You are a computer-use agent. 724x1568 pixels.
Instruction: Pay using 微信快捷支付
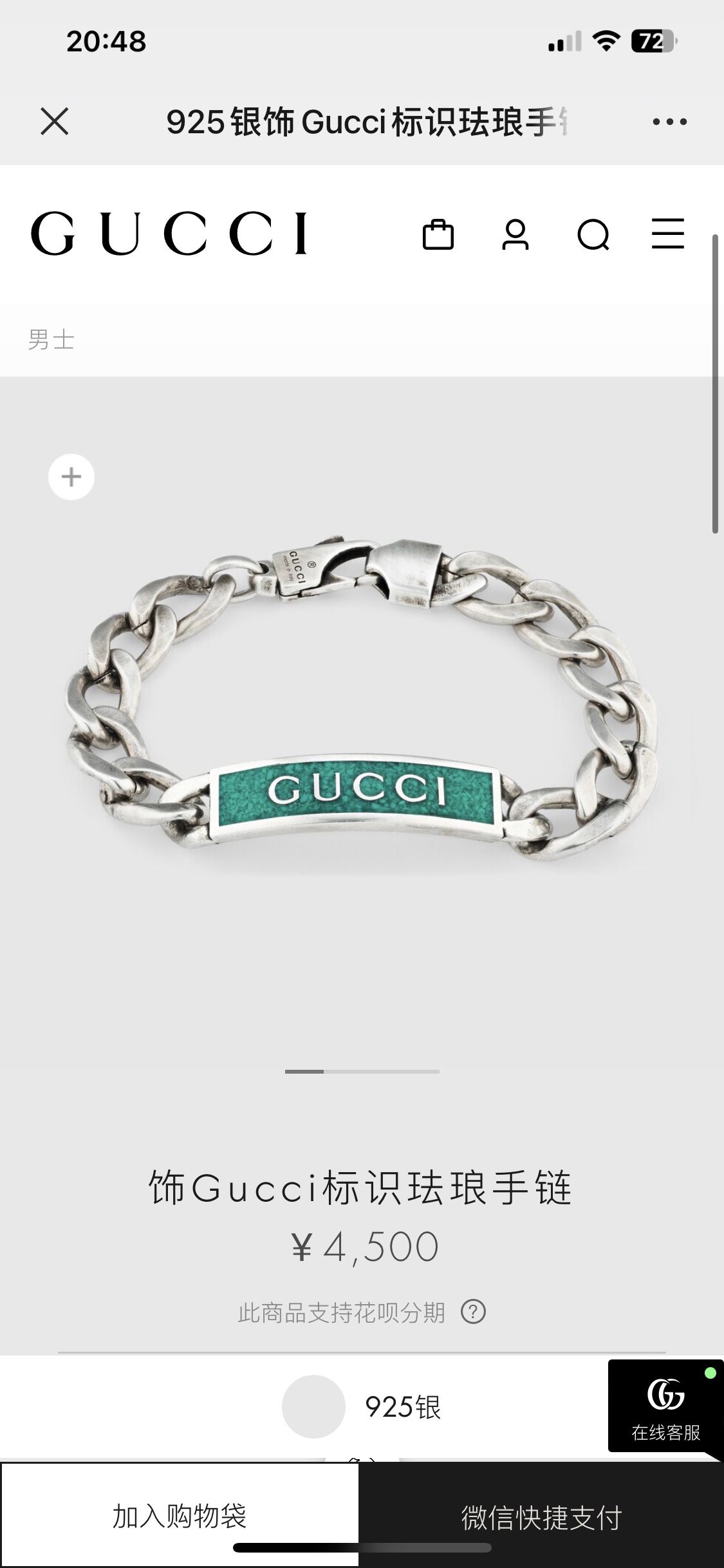click(541, 1517)
